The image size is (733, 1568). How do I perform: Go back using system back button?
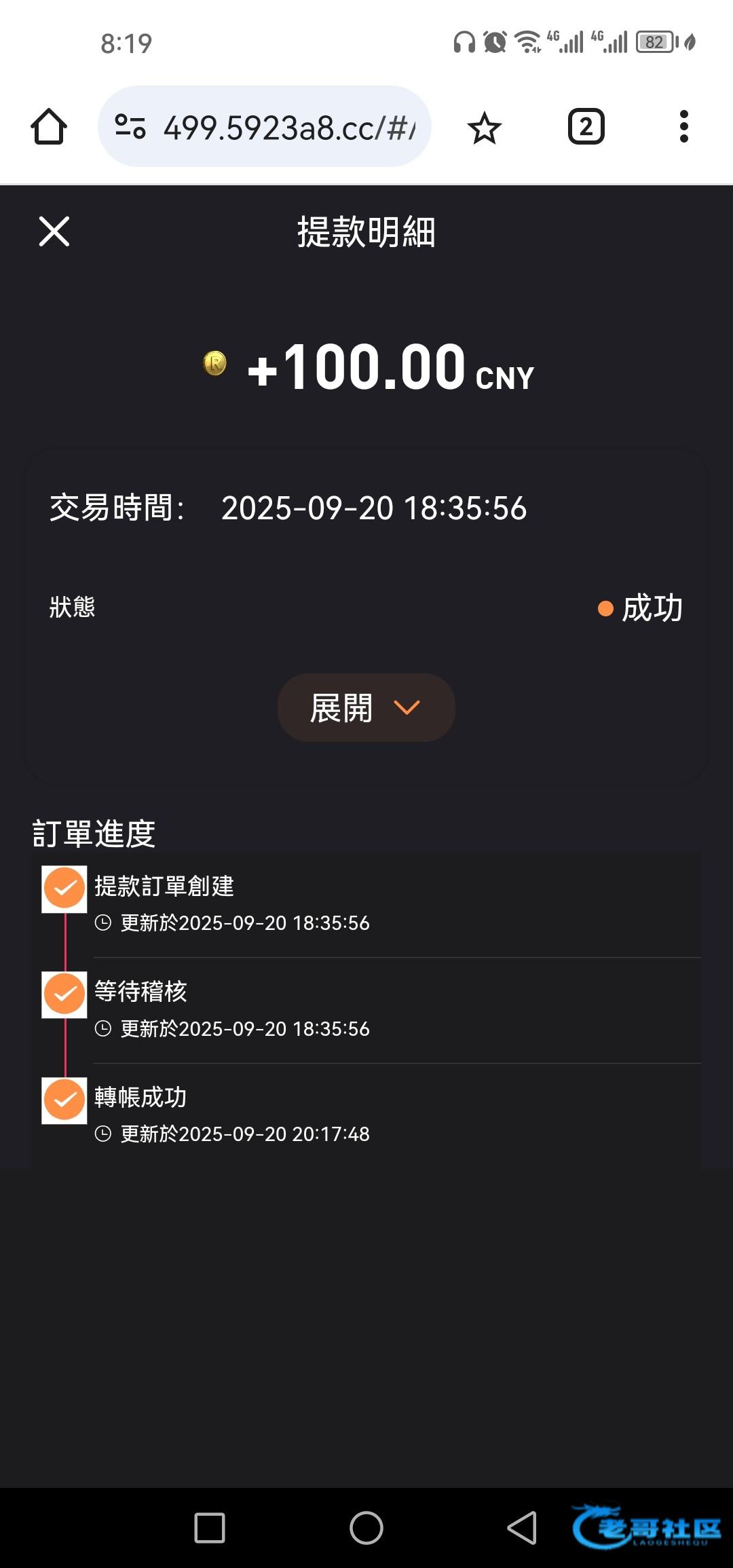(522, 1527)
